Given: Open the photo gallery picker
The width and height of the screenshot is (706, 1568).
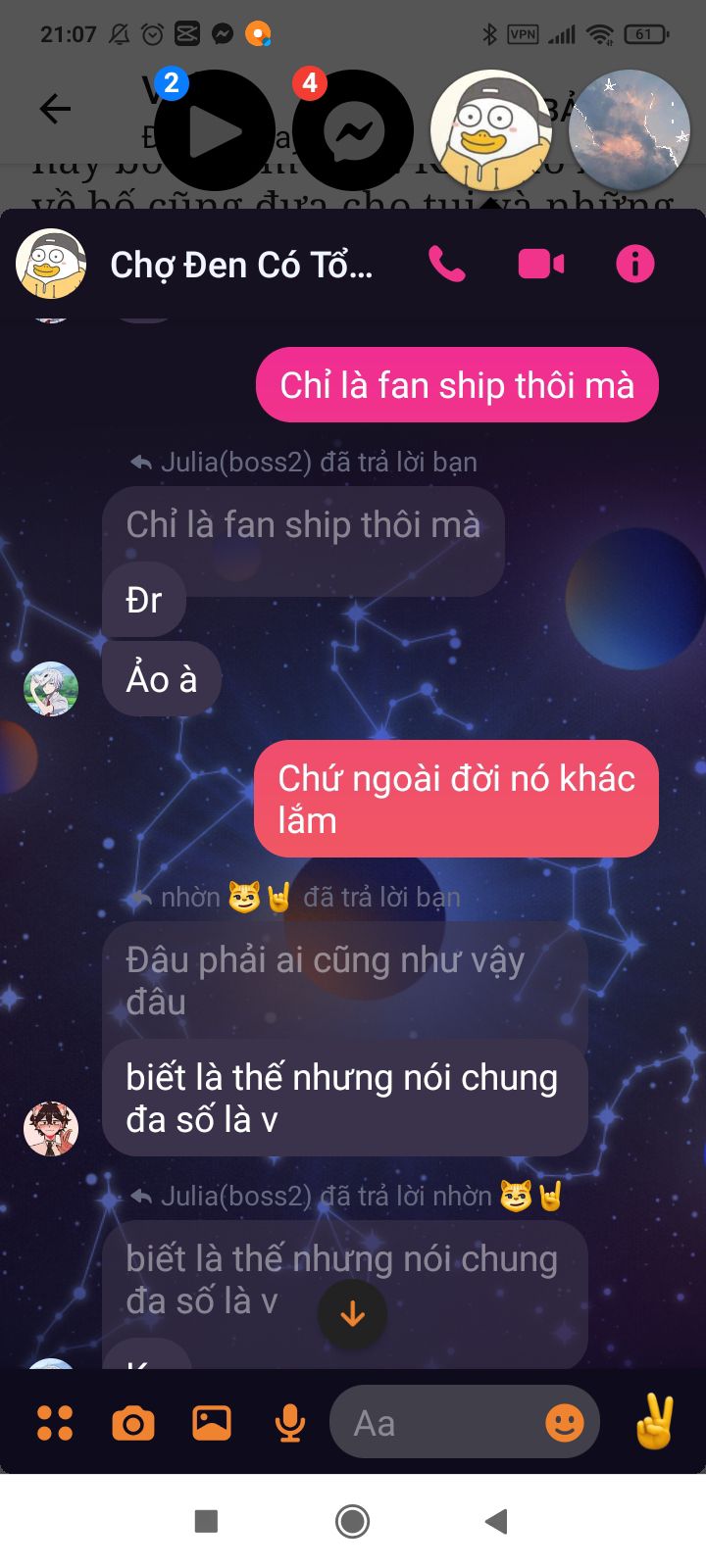Looking at the screenshot, I should pyautogui.click(x=211, y=1423).
